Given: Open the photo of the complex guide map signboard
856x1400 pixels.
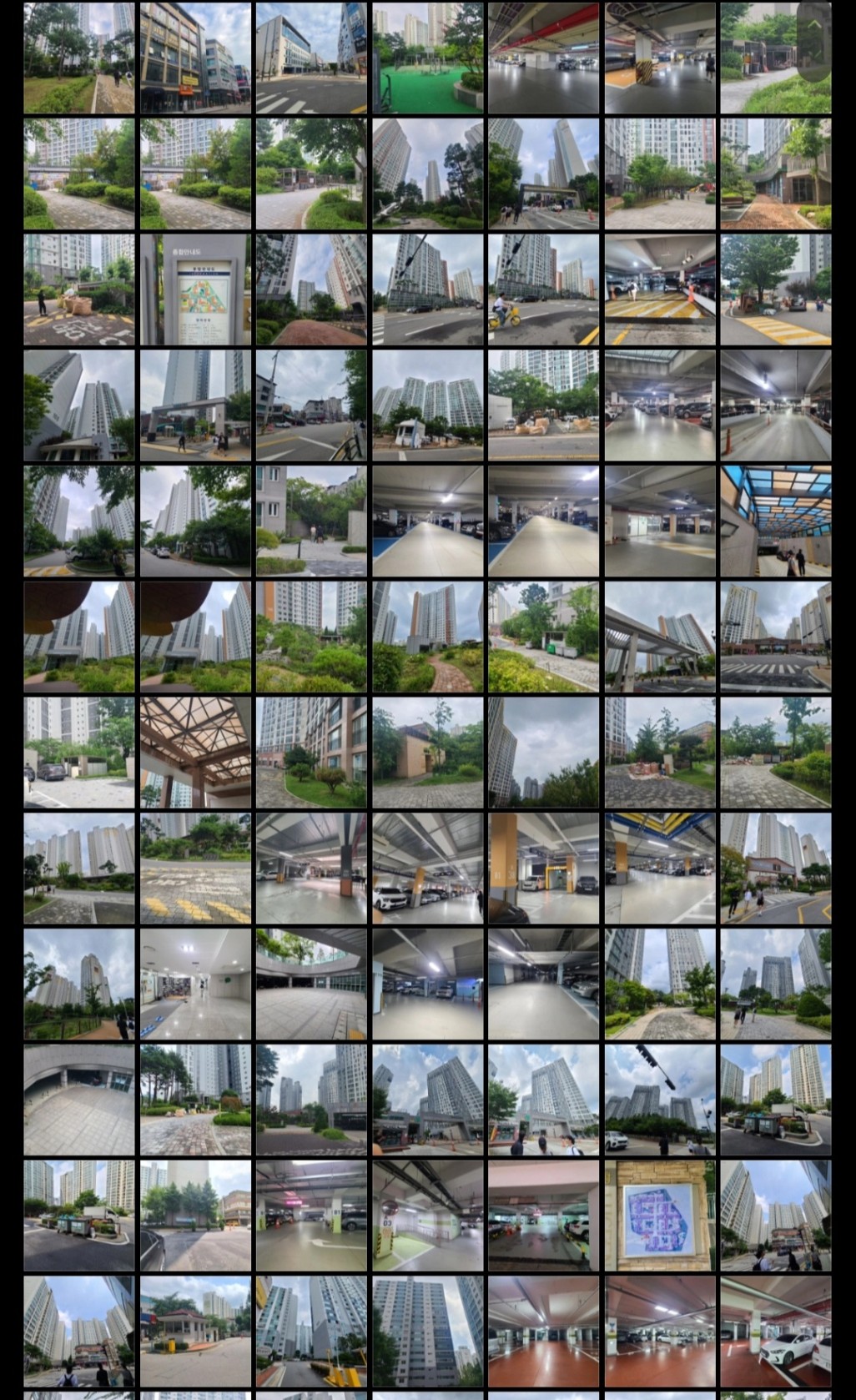Looking at the screenshot, I should pyautogui.click(x=195, y=290).
